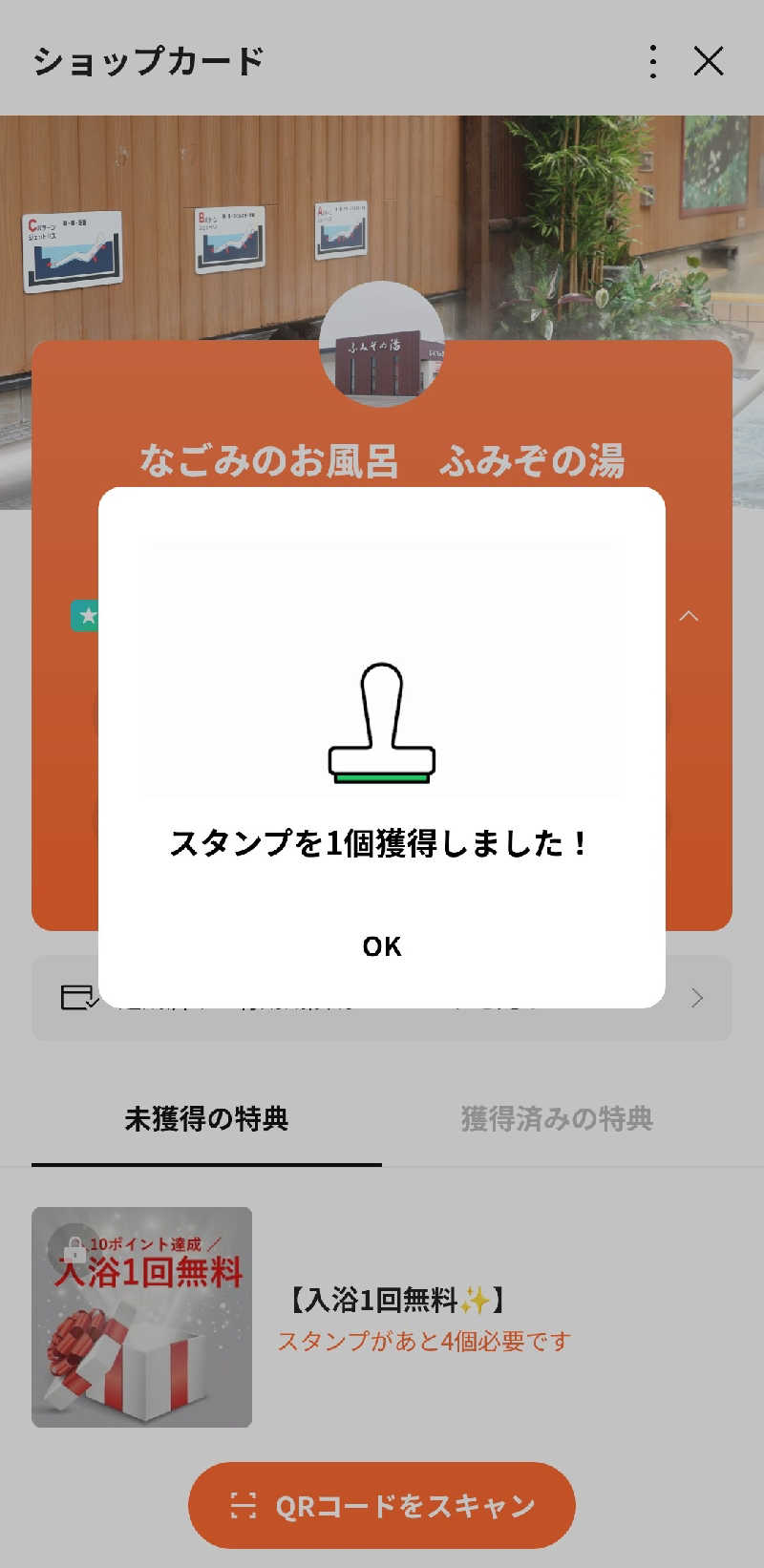Open the 入浴1回無料 reward thumbnail
Image resolution: width=764 pixels, height=1568 pixels.
click(142, 1316)
